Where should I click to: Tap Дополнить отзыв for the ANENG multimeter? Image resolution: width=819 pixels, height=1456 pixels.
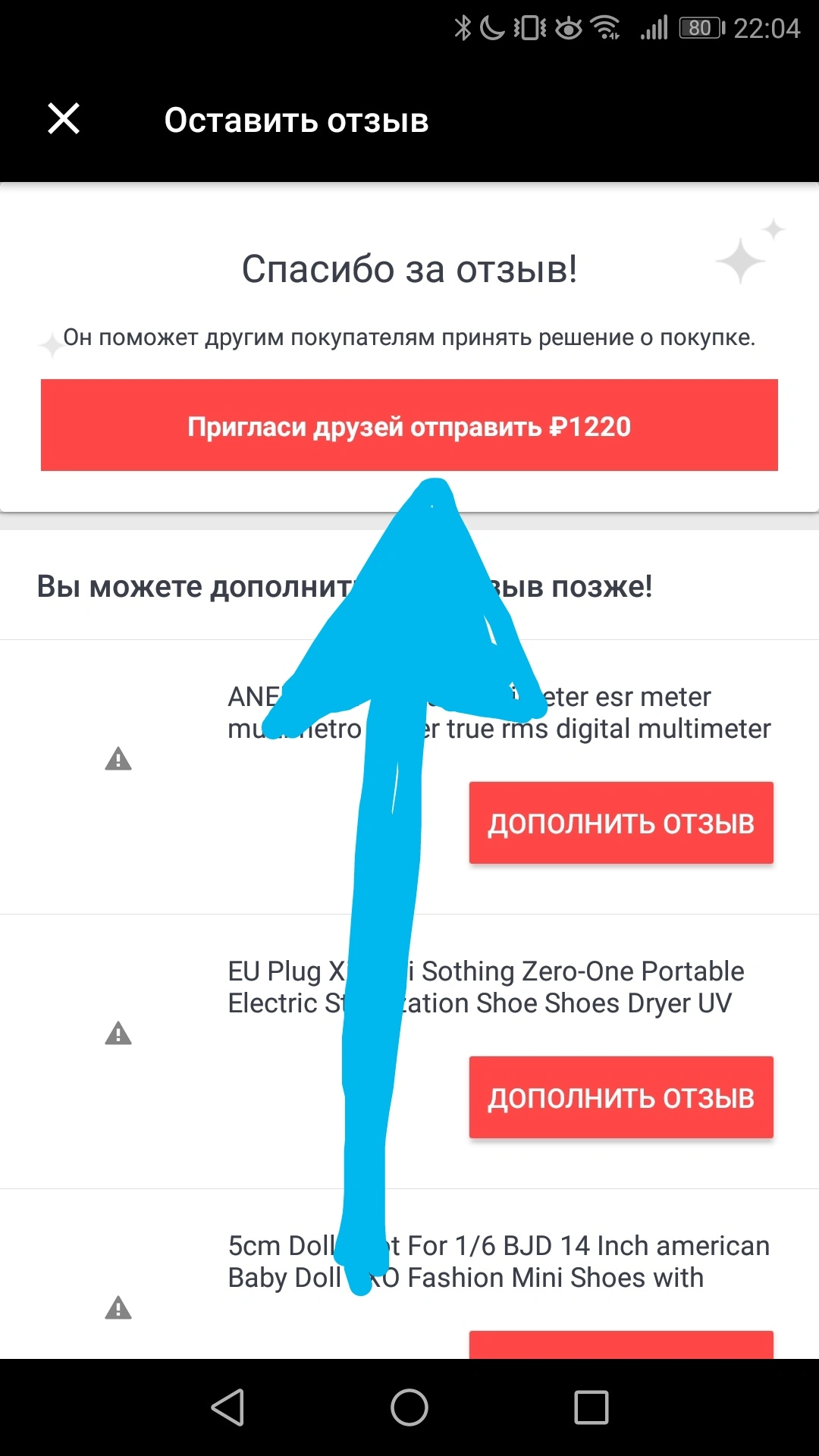(x=621, y=823)
